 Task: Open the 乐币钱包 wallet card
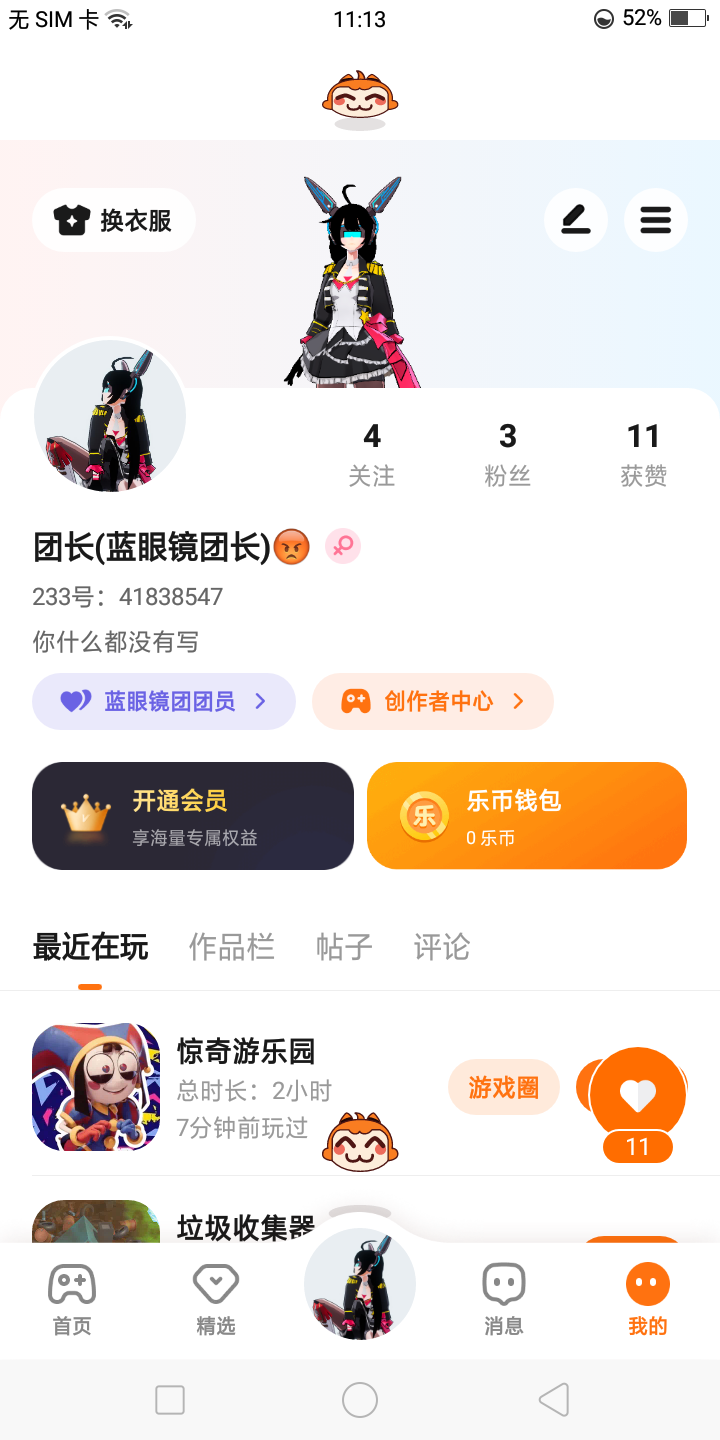[x=527, y=816]
